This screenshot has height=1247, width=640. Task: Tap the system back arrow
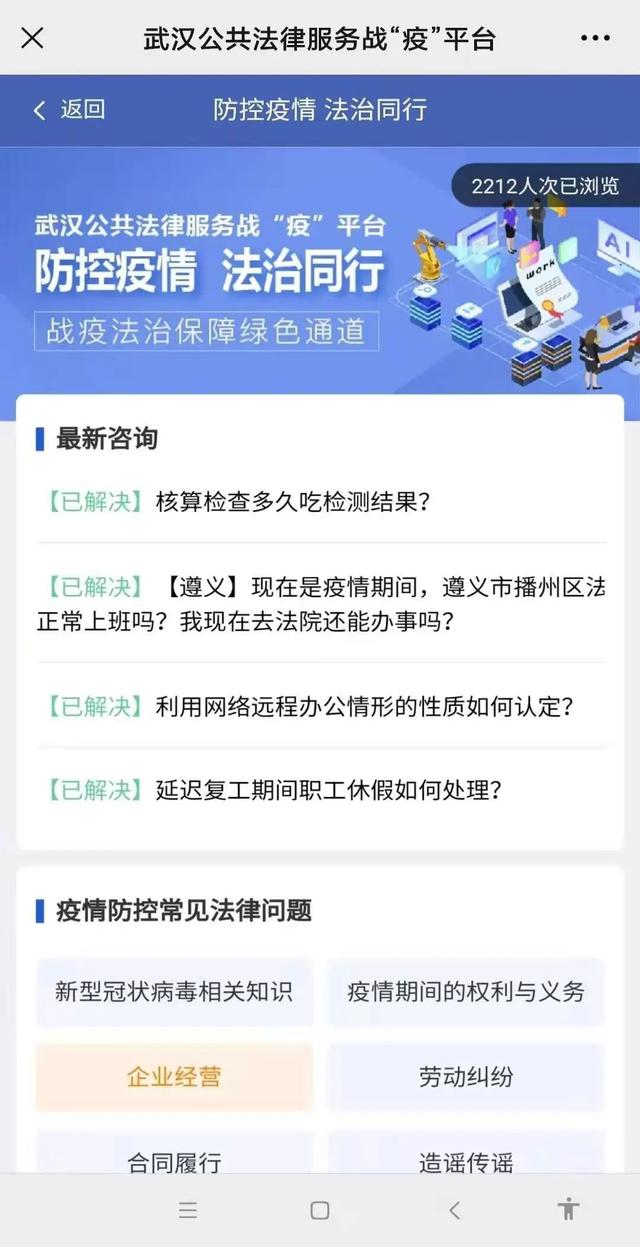pos(454,1210)
